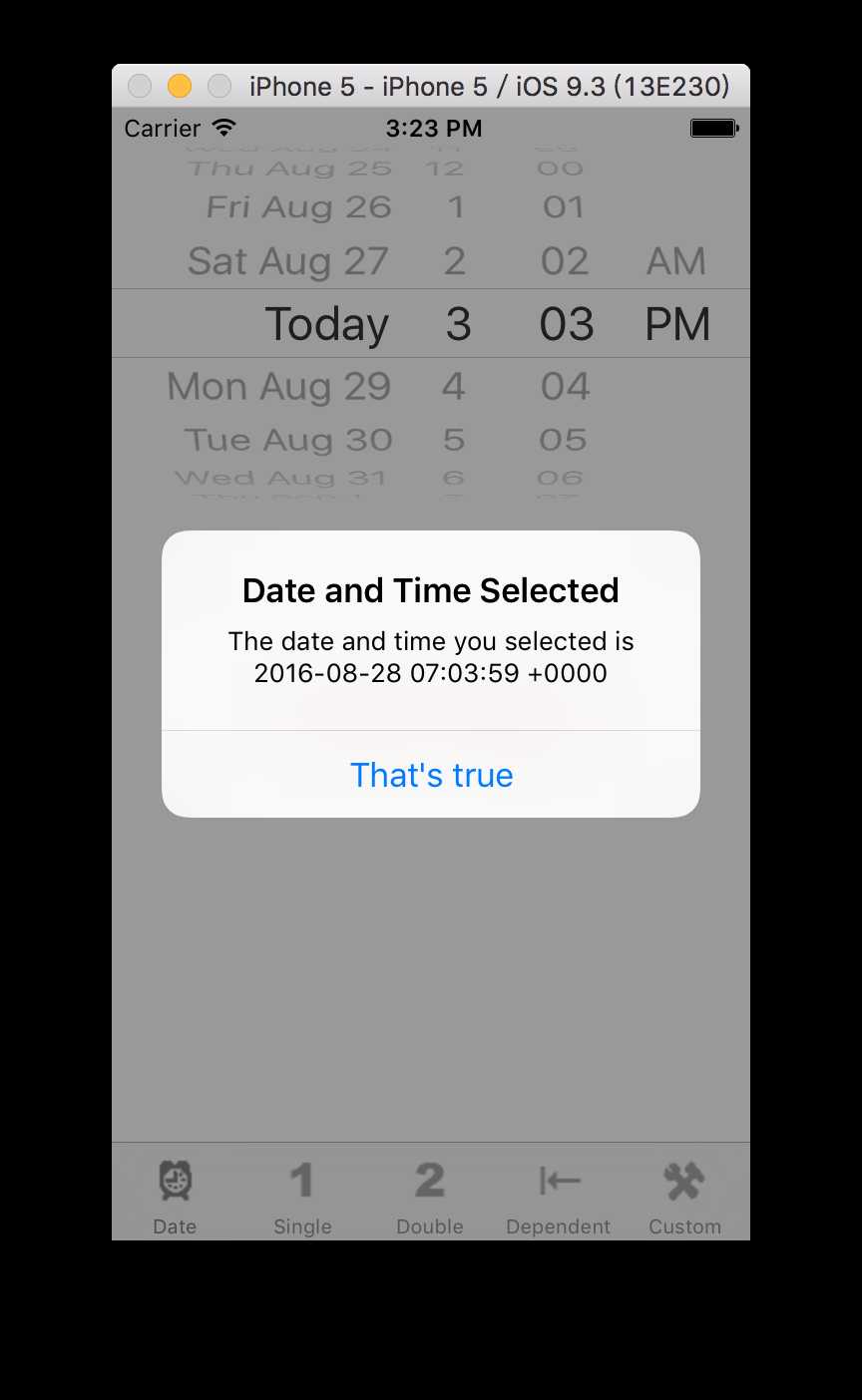This screenshot has width=862, height=1400.
Task: Switch to the Single tab
Action: click(302, 1196)
